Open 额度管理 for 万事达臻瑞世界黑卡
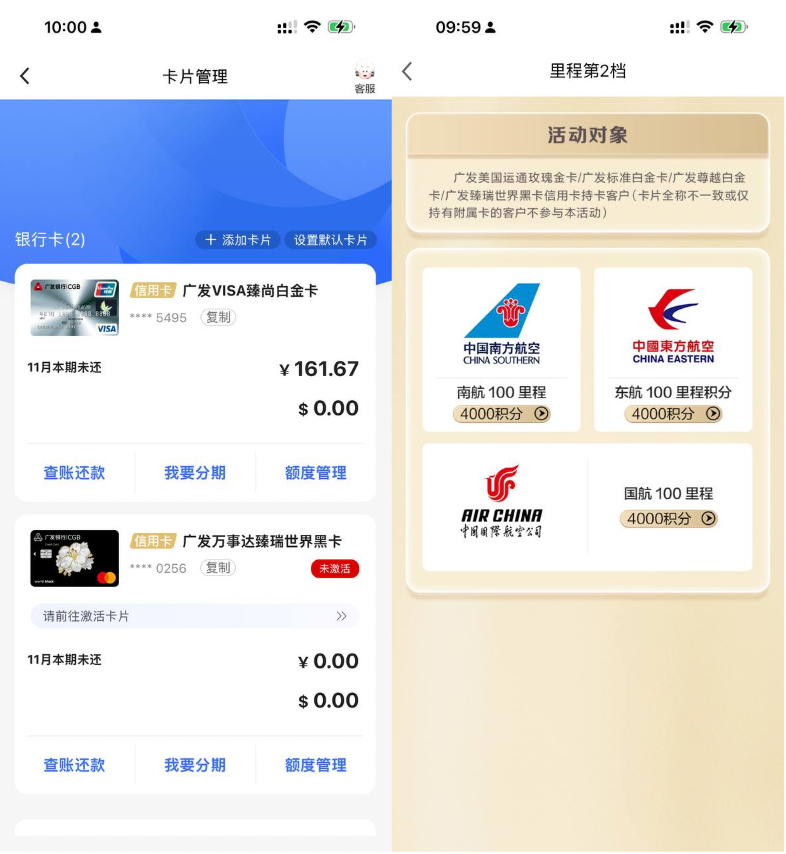786x854 pixels. [x=316, y=765]
